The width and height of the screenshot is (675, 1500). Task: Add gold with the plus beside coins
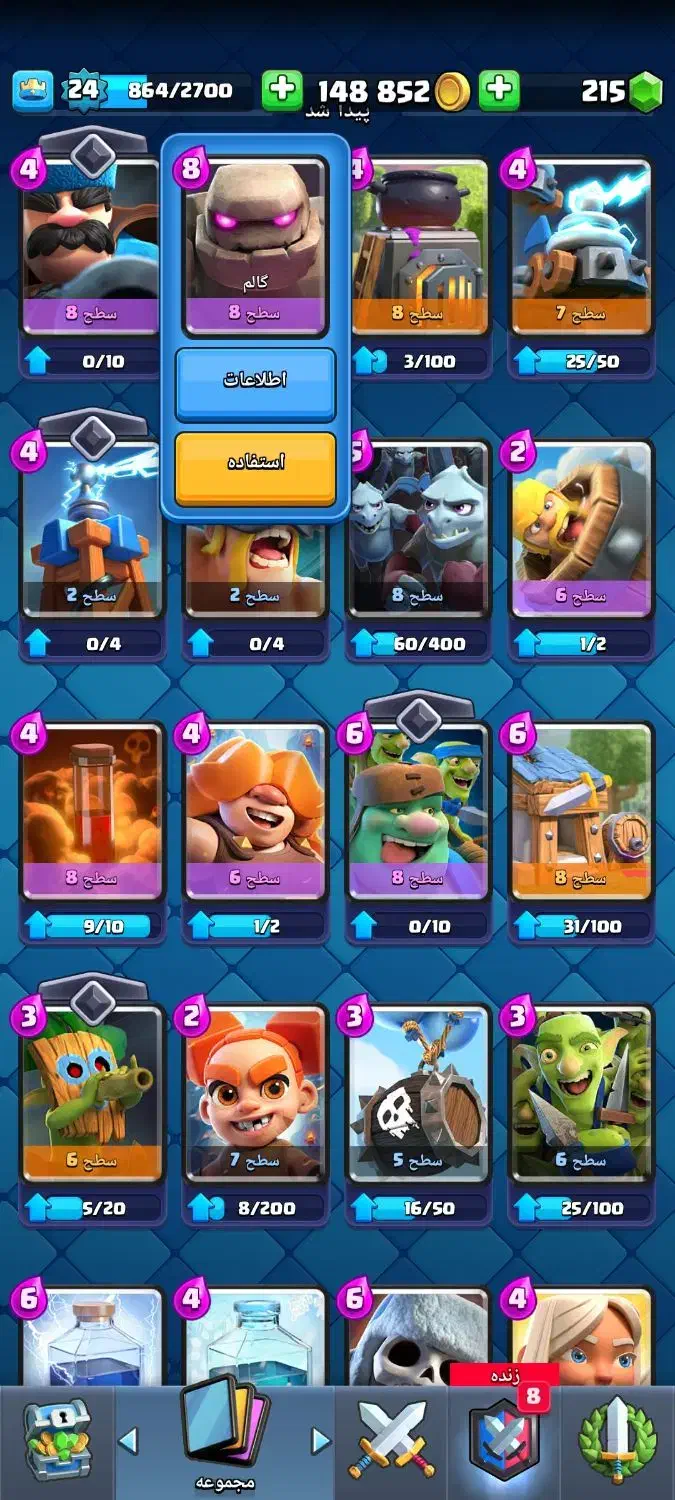283,91
